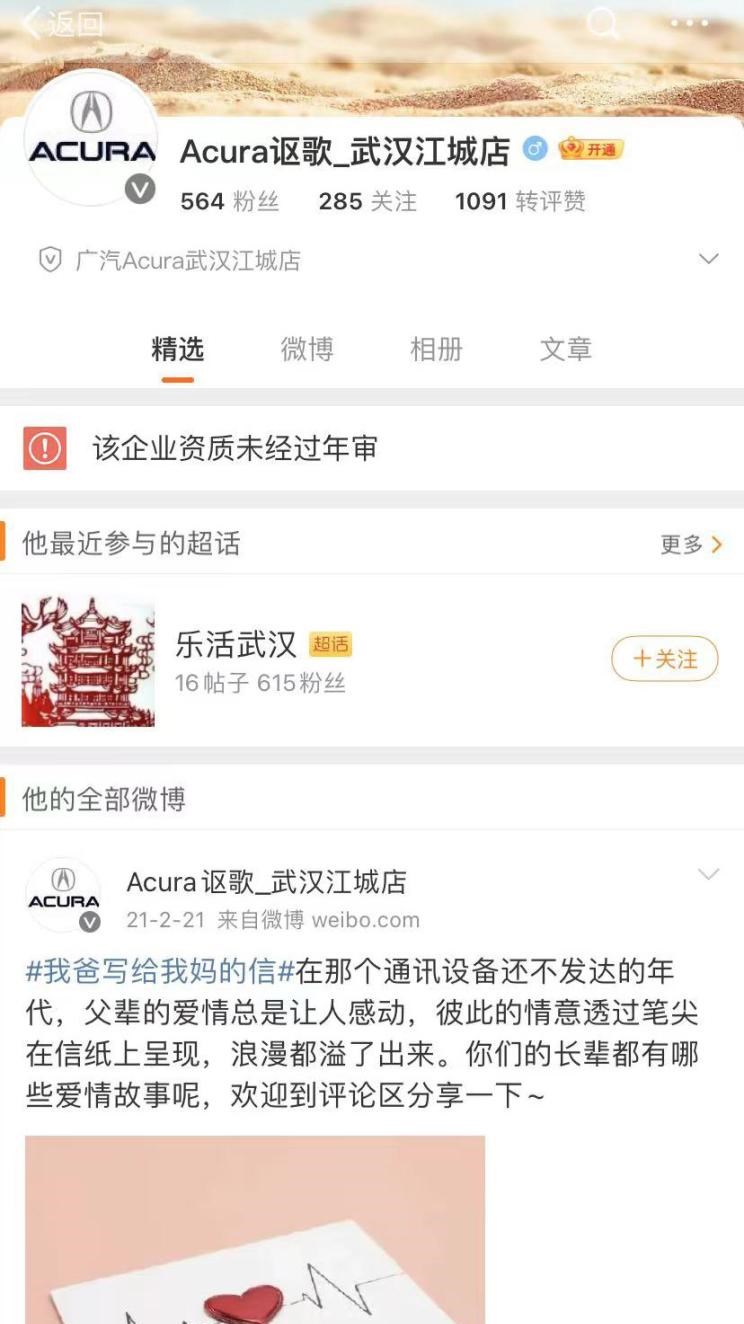
Task: Open the search icon in the header
Action: click(x=602, y=23)
